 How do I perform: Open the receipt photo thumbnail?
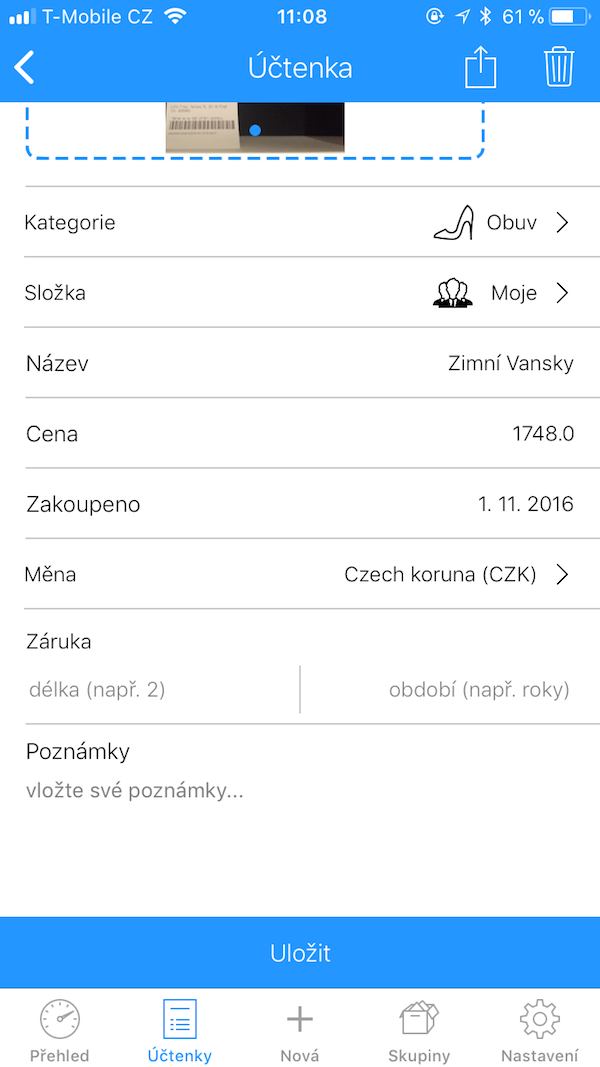tap(255, 128)
